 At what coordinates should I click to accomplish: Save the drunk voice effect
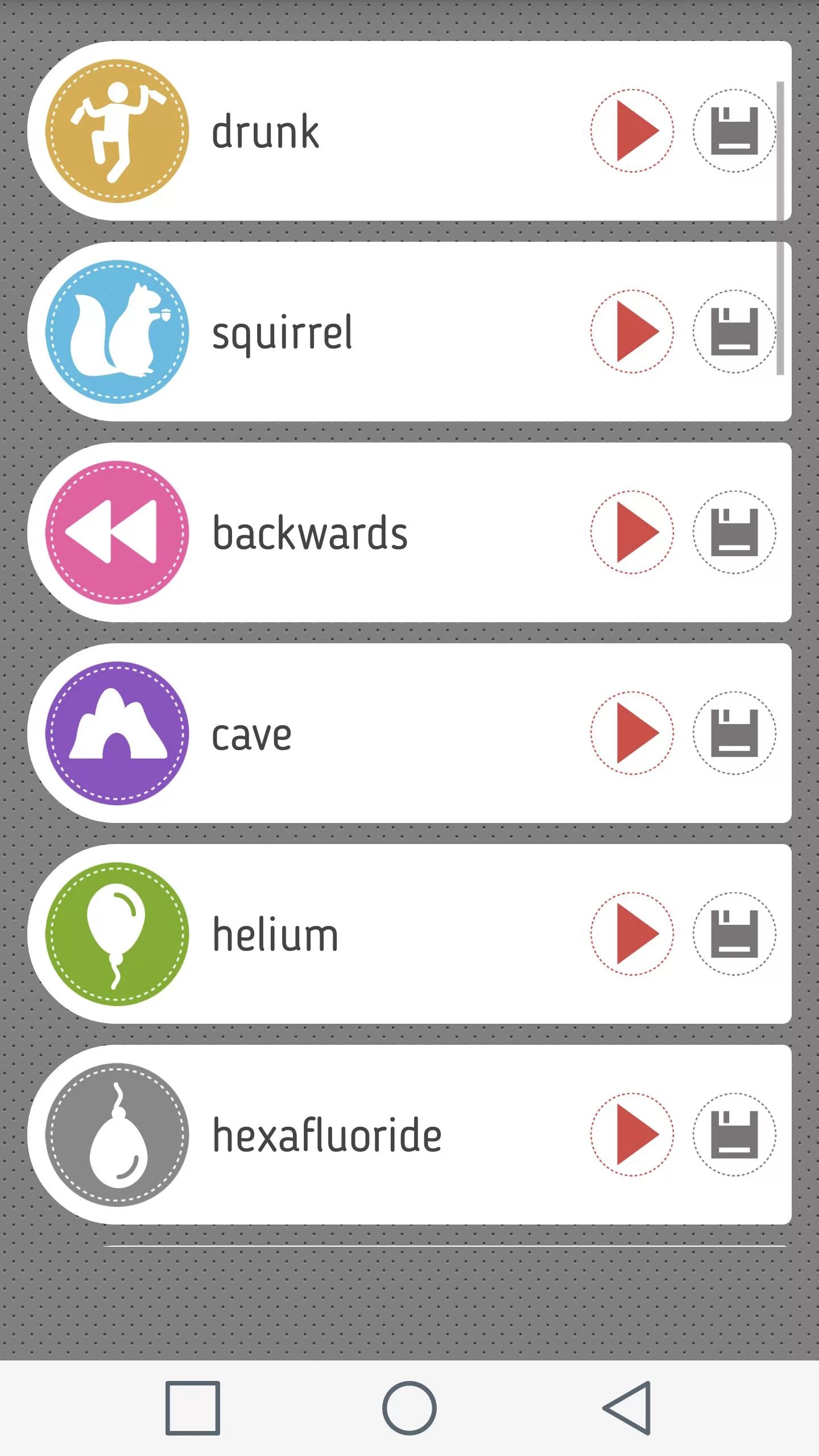coord(734,131)
